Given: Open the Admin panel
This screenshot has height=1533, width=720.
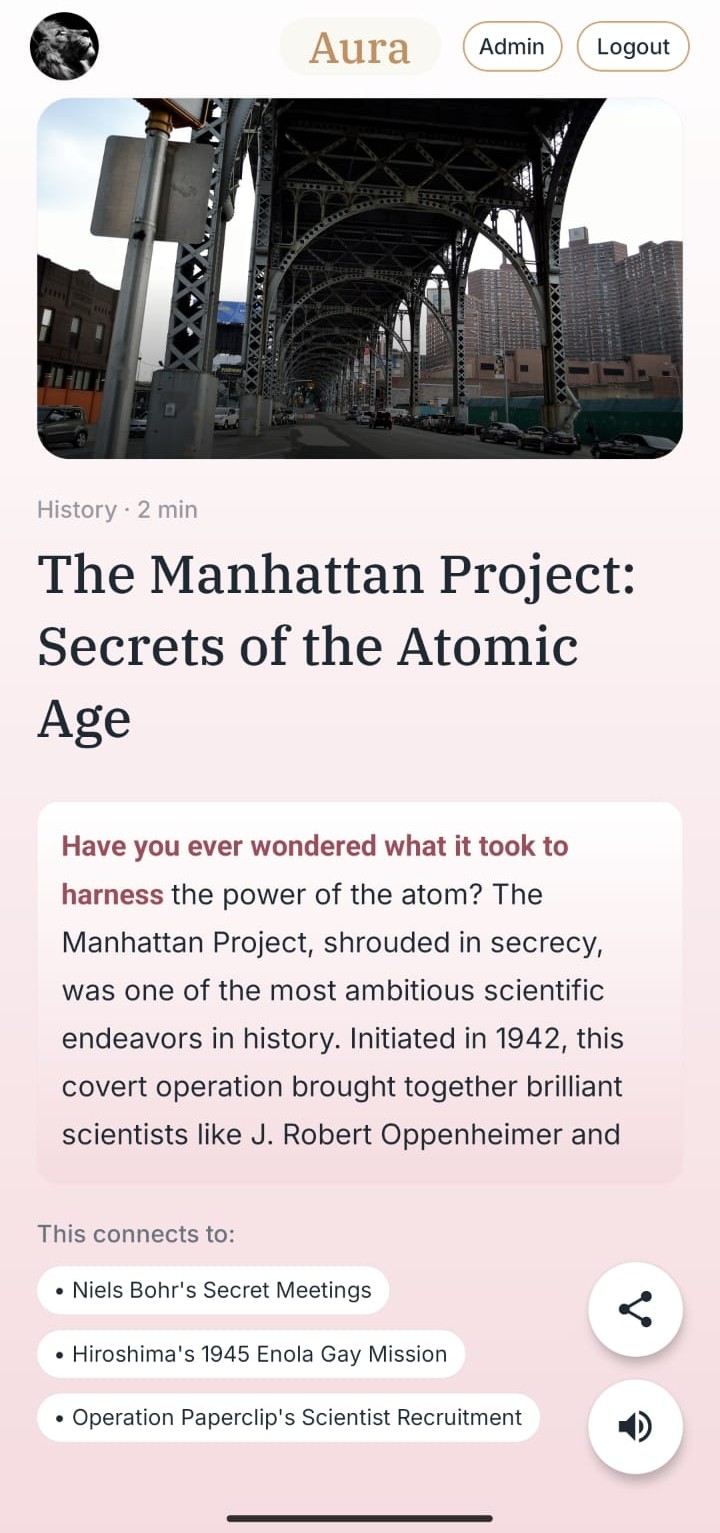Looking at the screenshot, I should coord(512,47).
